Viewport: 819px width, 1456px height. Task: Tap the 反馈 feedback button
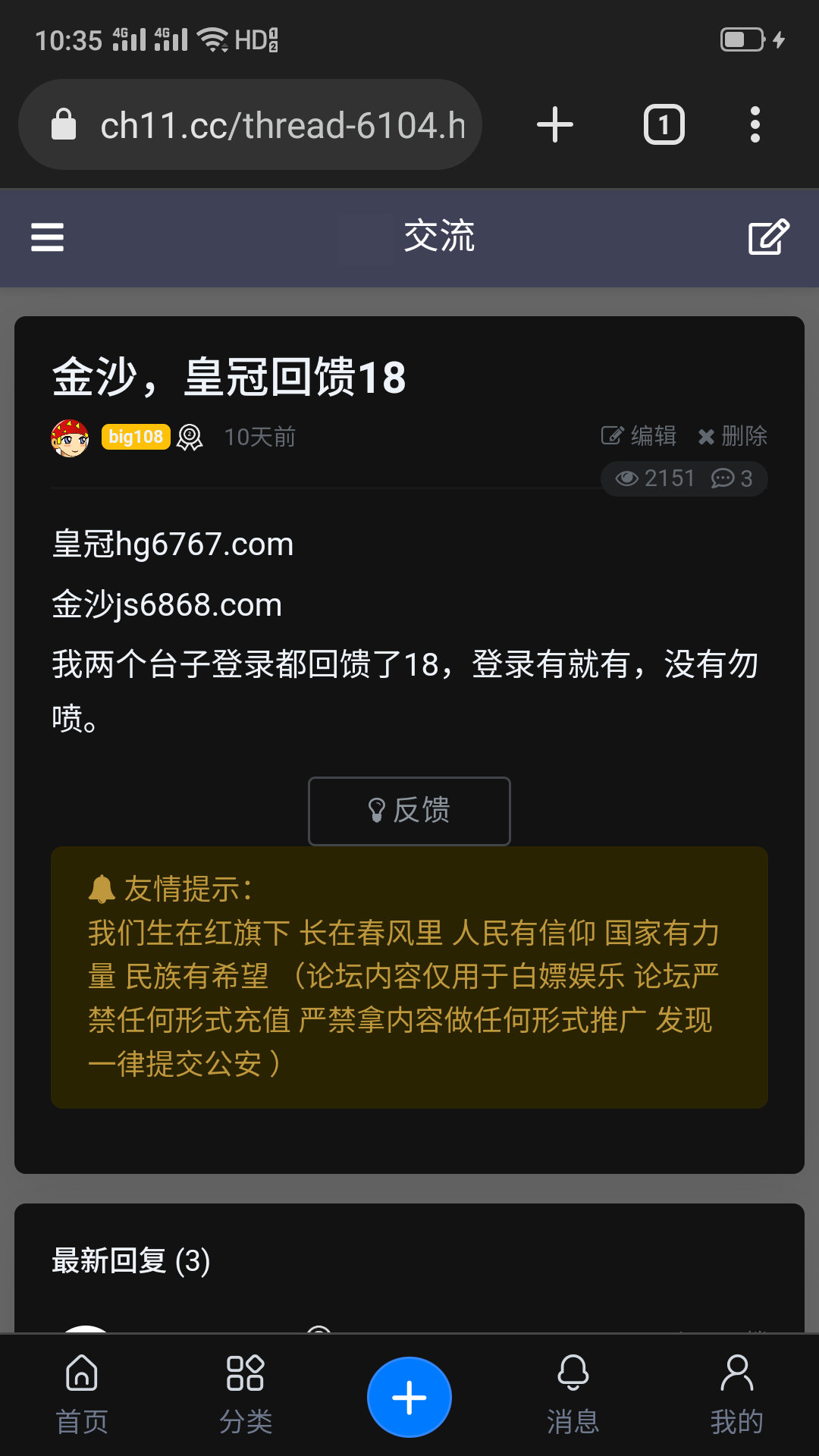coord(409,811)
